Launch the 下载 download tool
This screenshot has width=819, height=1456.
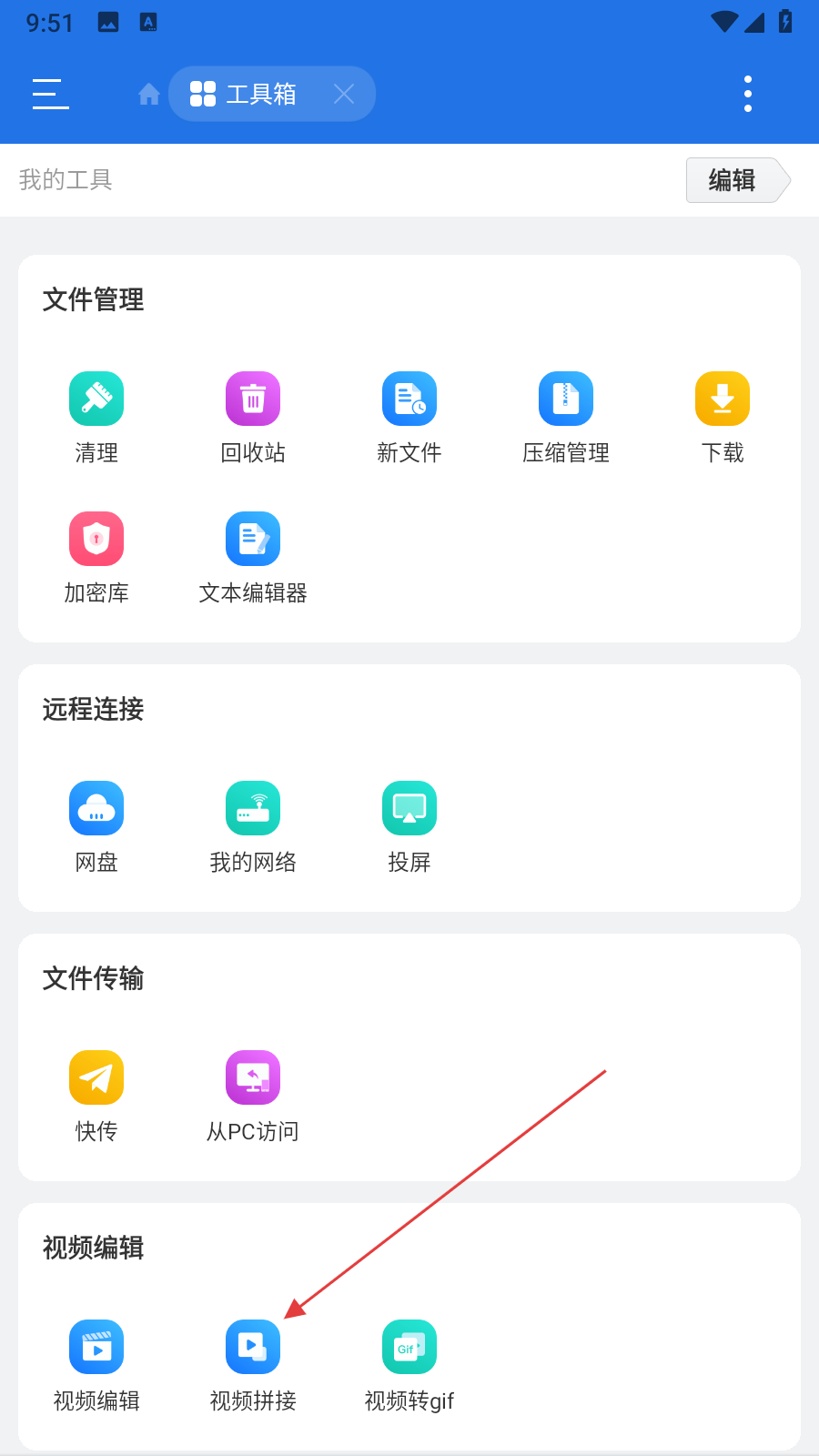723,399
